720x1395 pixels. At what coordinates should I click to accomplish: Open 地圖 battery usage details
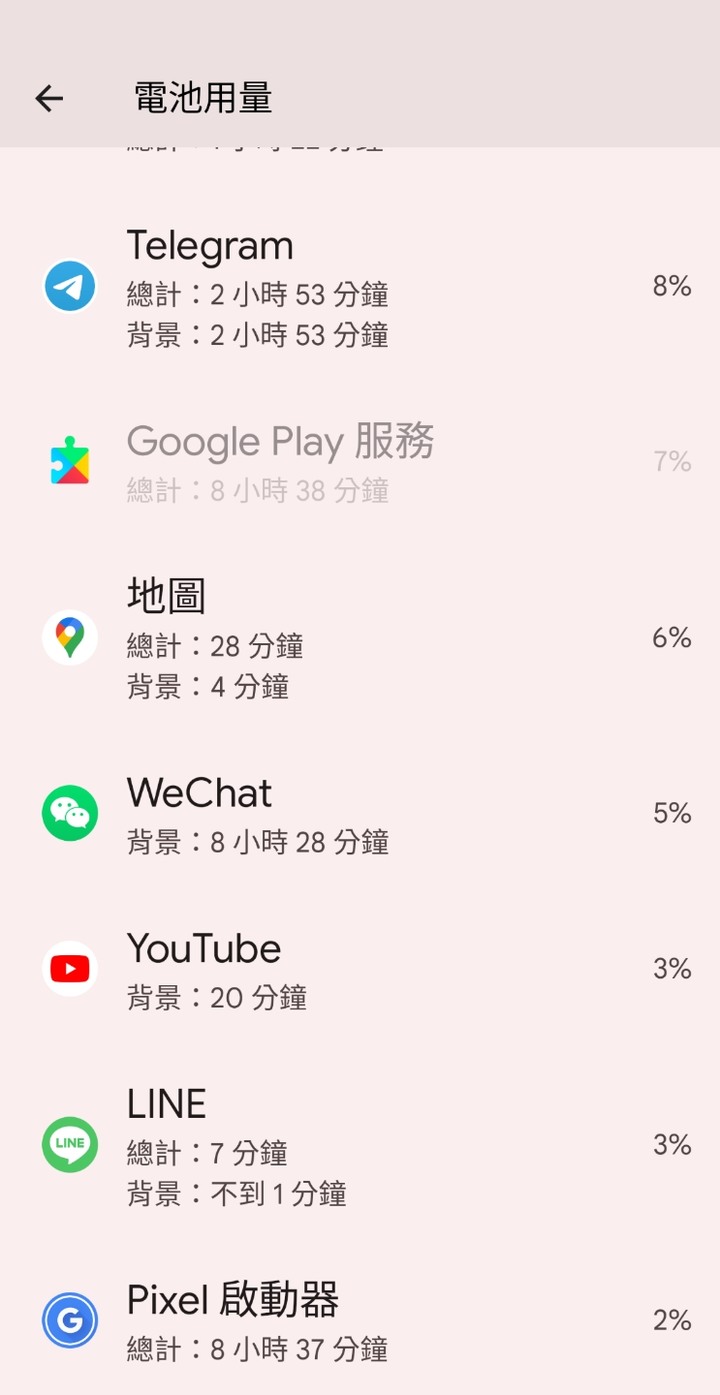click(x=360, y=638)
